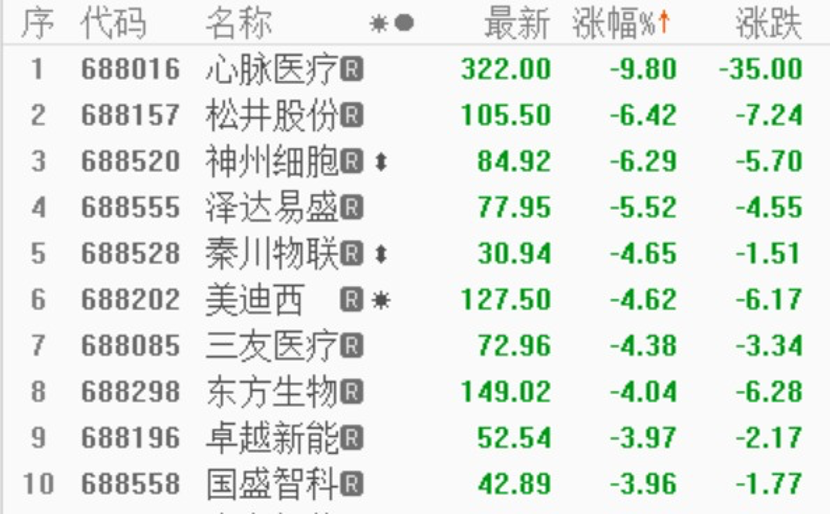Sort list by 涨跌 column
Image resolution: width=830 pixels, height=514 pixels.
tap(769, 23)
